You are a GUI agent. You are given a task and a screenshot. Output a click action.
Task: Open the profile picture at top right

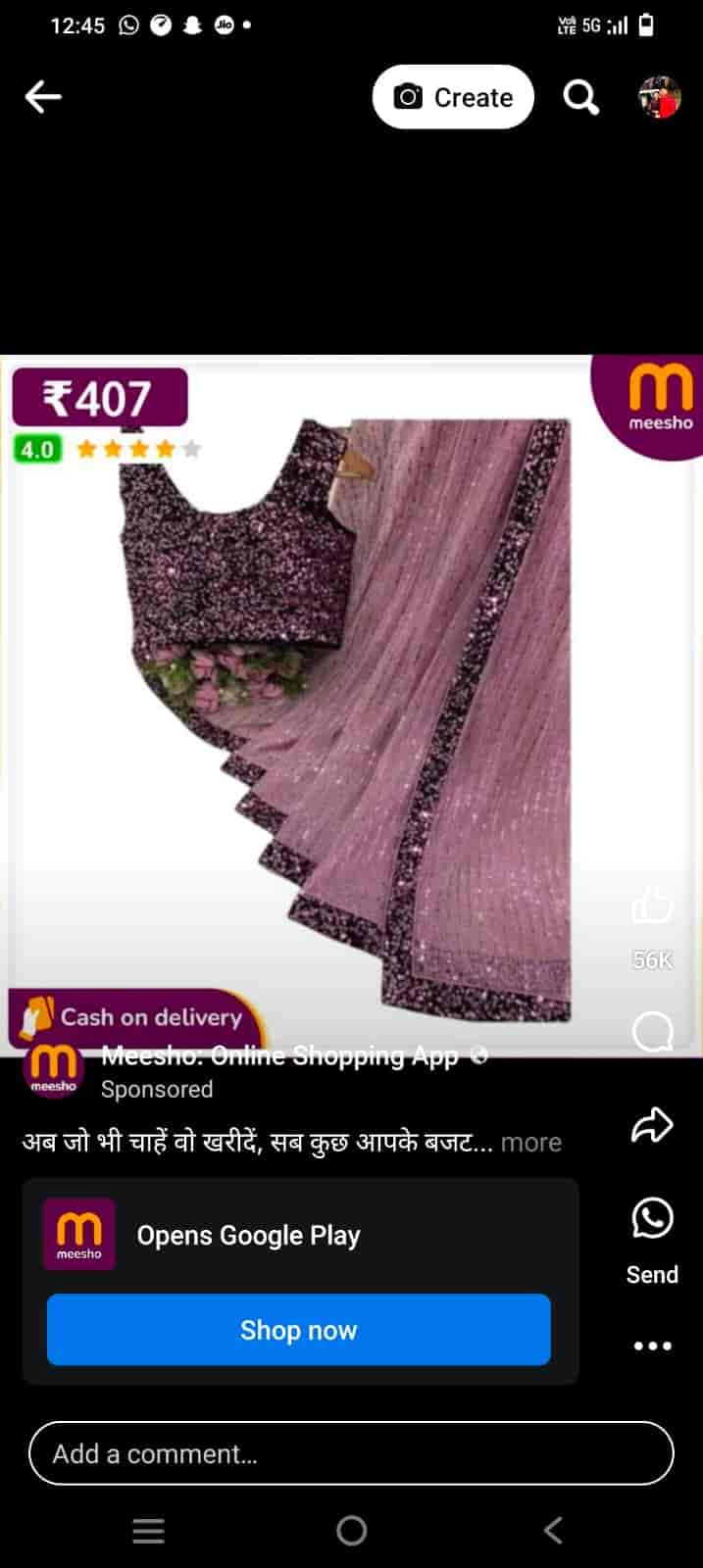[659, 97]
